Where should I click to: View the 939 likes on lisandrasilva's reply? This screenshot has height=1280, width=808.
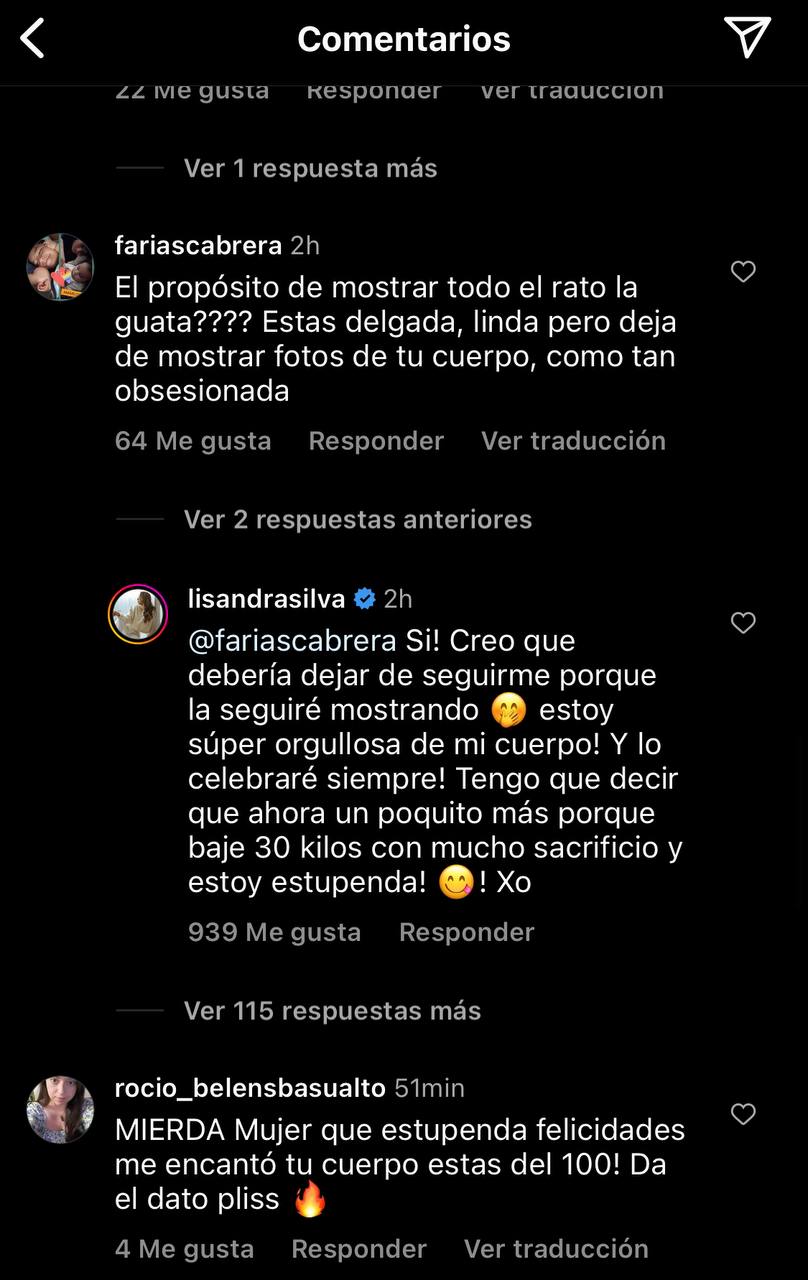click(274, 932)
